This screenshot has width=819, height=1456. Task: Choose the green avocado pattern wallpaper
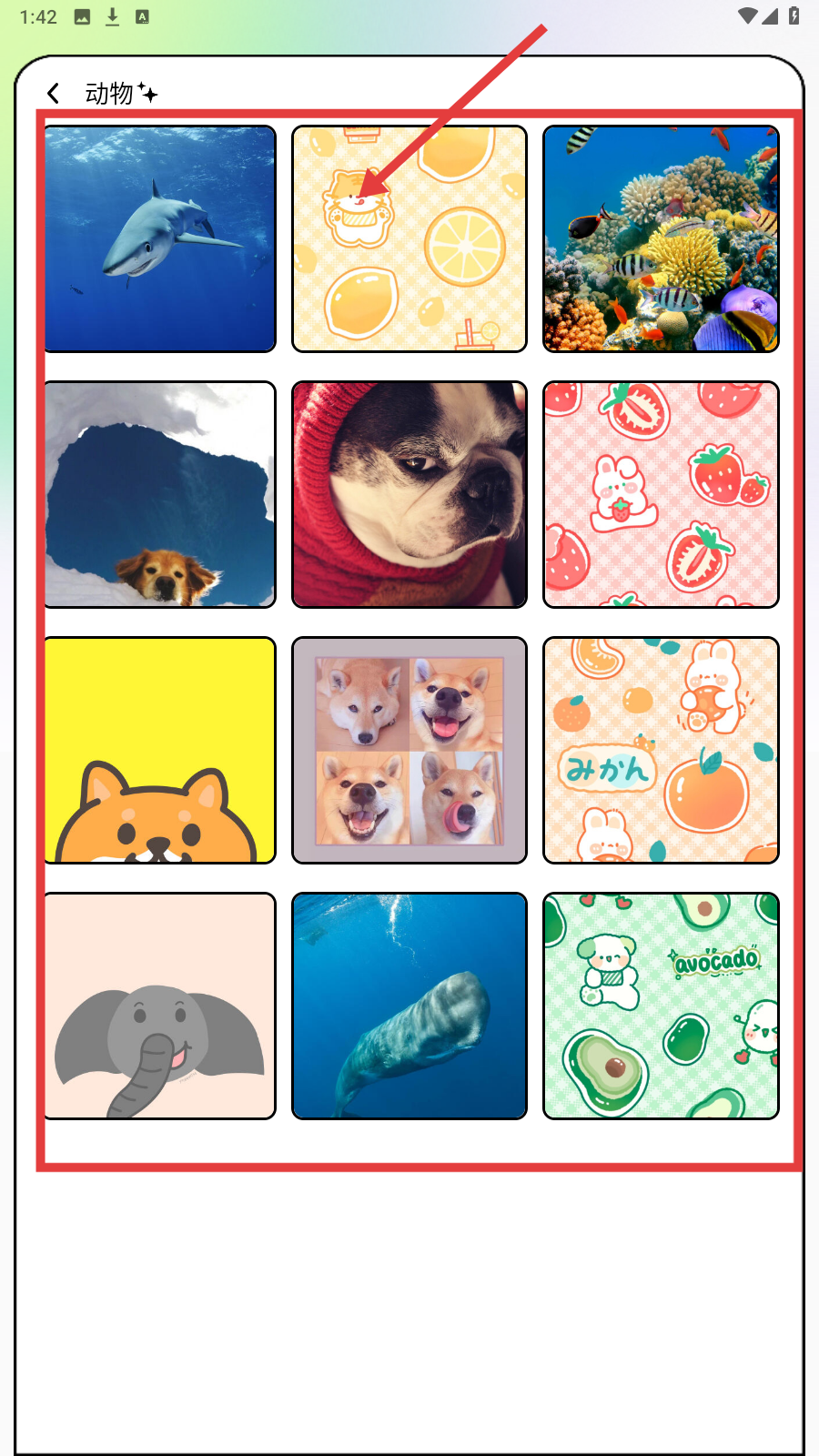coord(661,1006)
